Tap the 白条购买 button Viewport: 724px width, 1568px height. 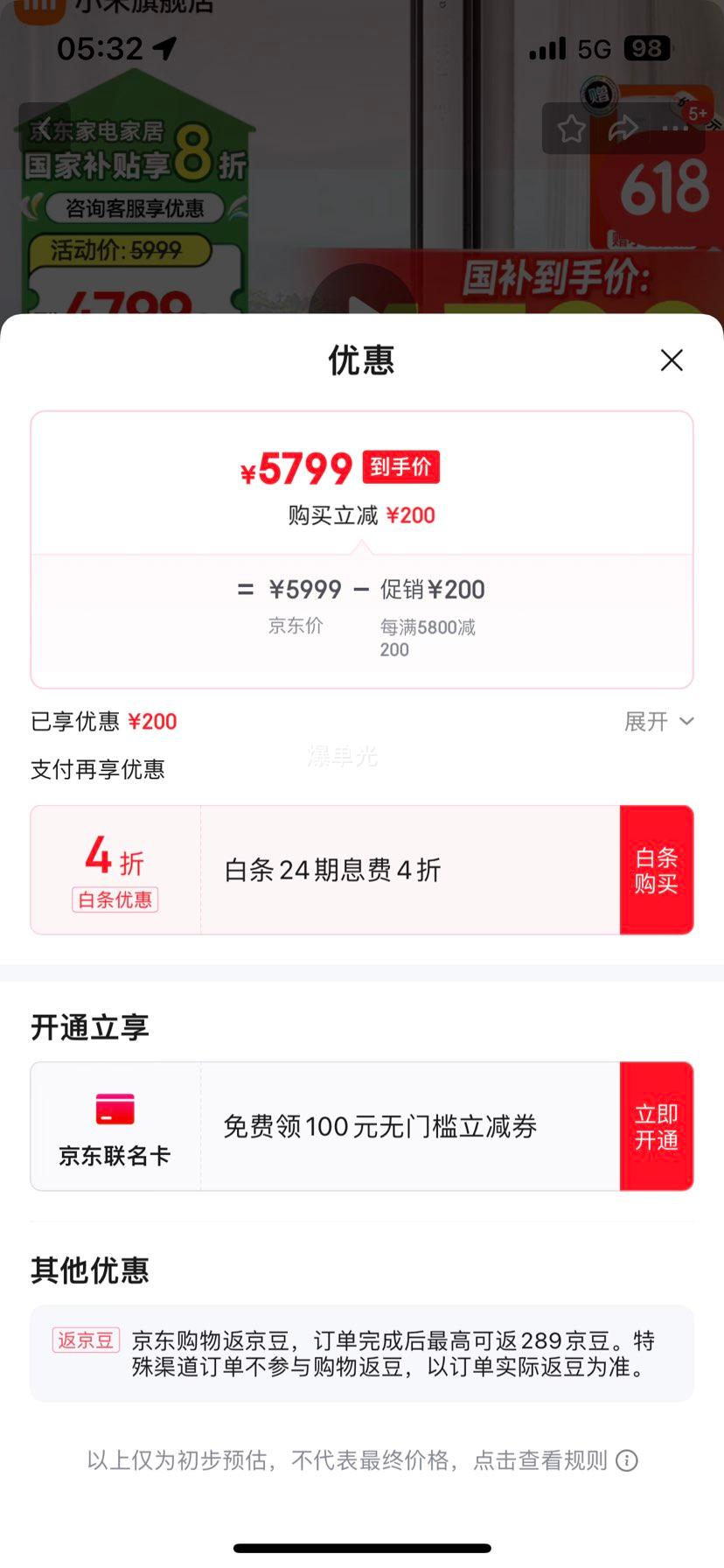tap(656, 870)
